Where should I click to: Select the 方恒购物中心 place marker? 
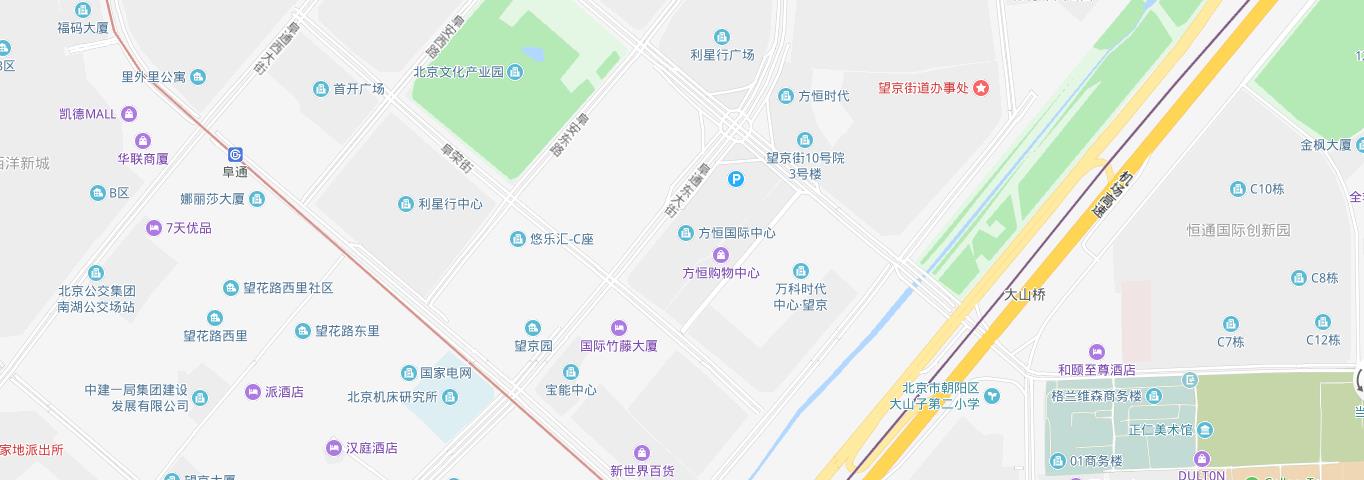[720, 255]
